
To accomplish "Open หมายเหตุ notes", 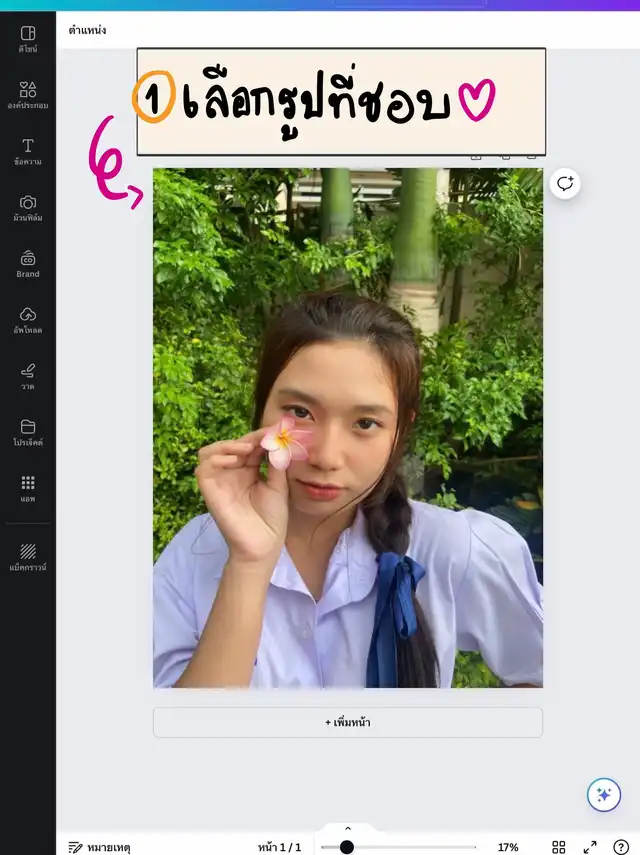I will pos(99,847).
